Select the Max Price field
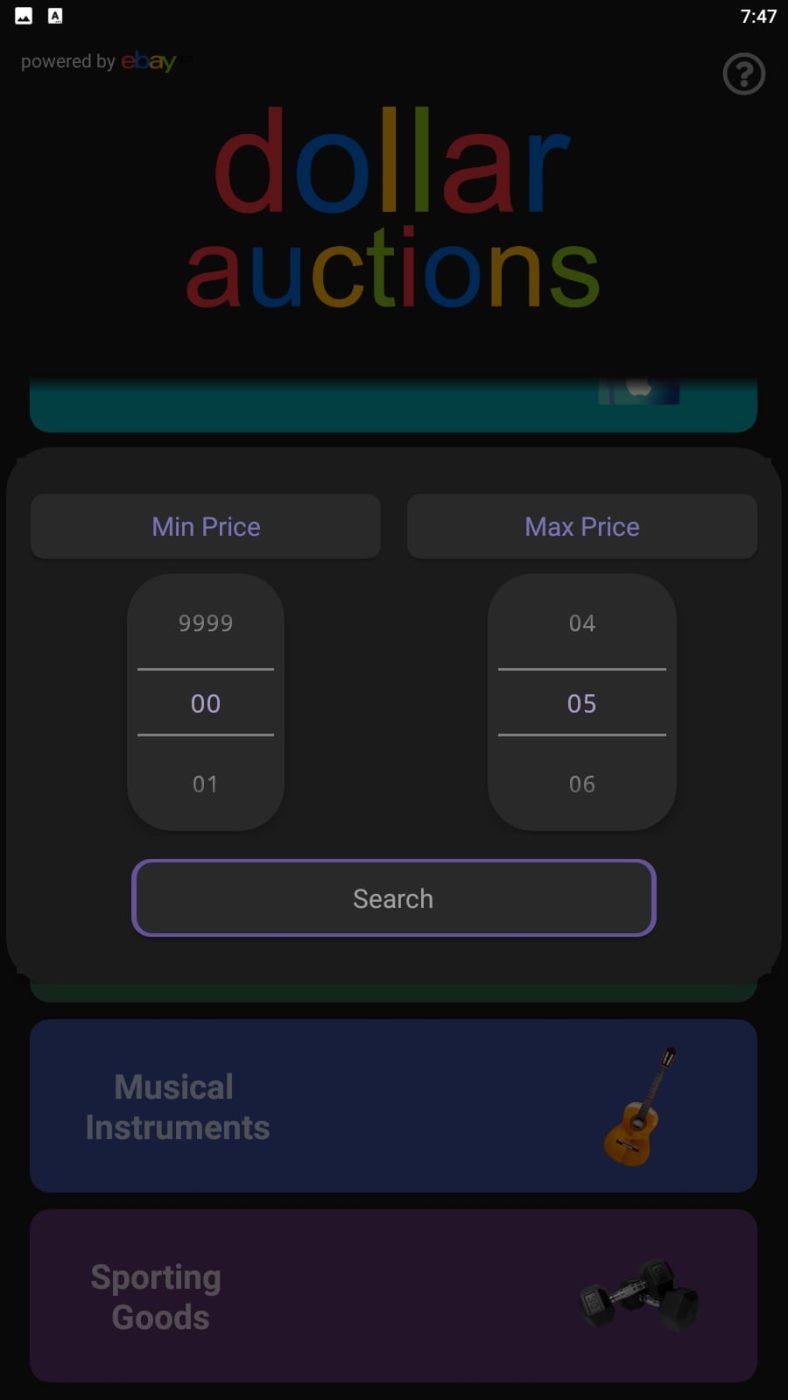Screen dimensions: 788x1400 click(x=581, y=526)
